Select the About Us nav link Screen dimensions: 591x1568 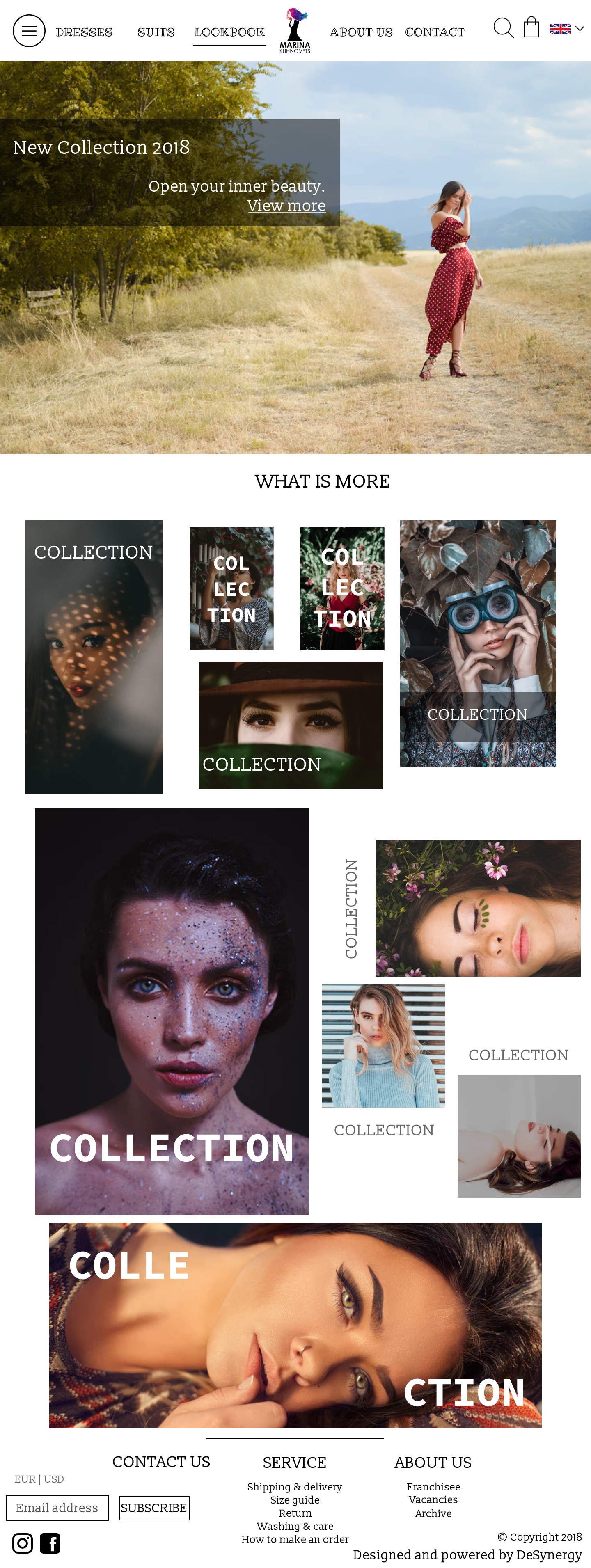tap(360, 32)
